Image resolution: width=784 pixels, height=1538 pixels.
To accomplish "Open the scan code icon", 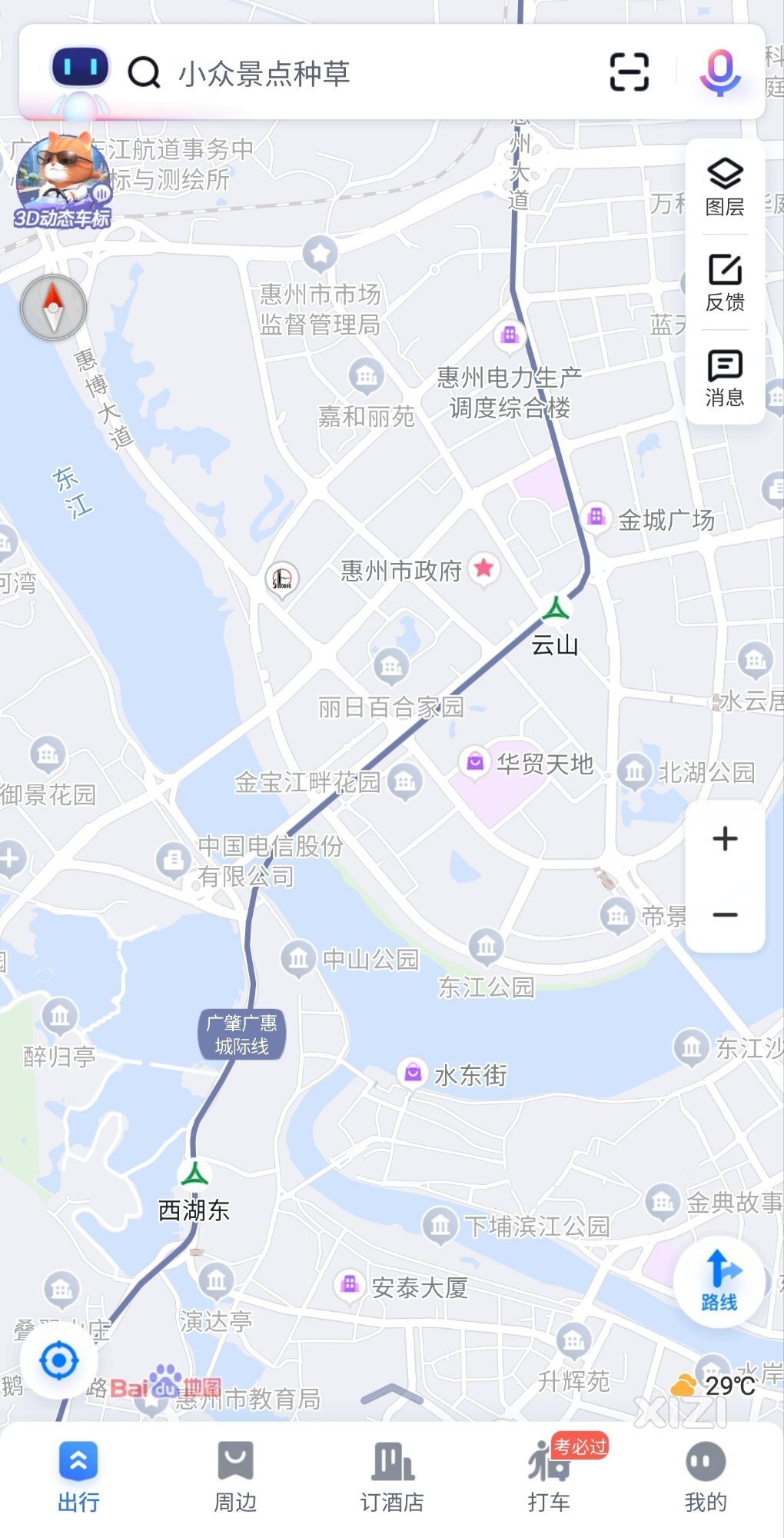I will click(629, 72).
